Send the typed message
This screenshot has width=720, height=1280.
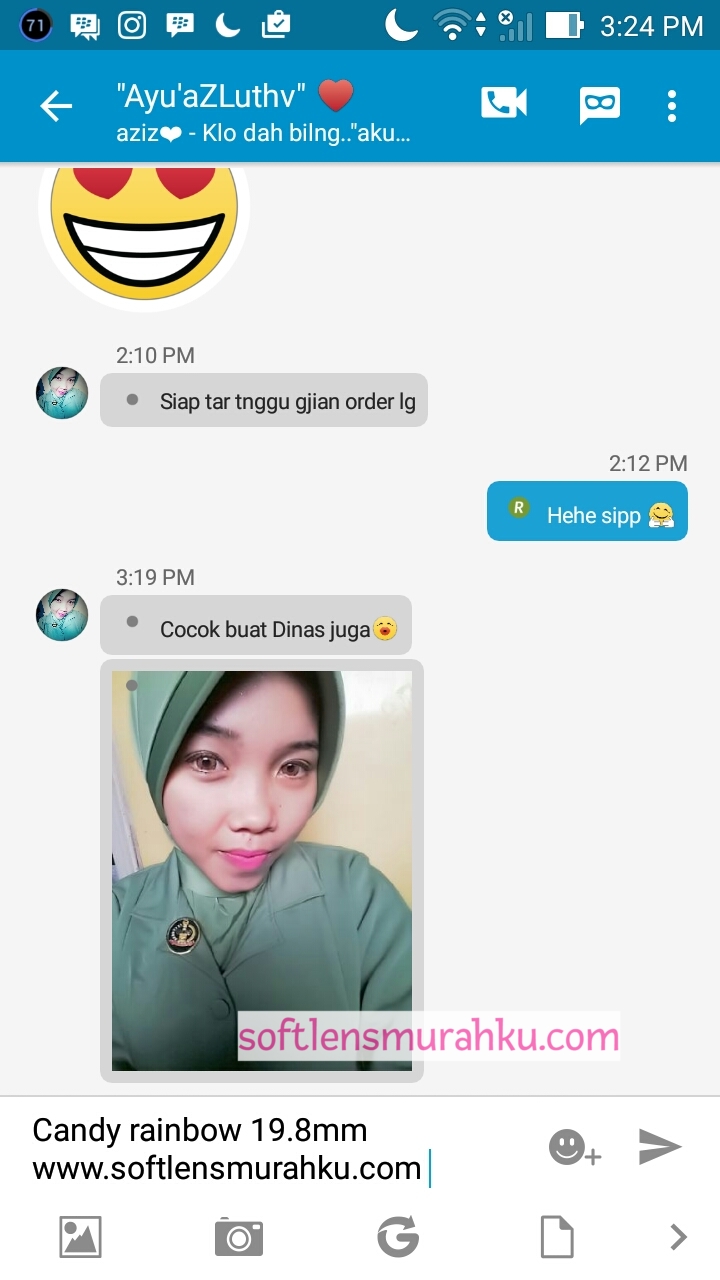pyautogui.click(x=660, y=1147)
